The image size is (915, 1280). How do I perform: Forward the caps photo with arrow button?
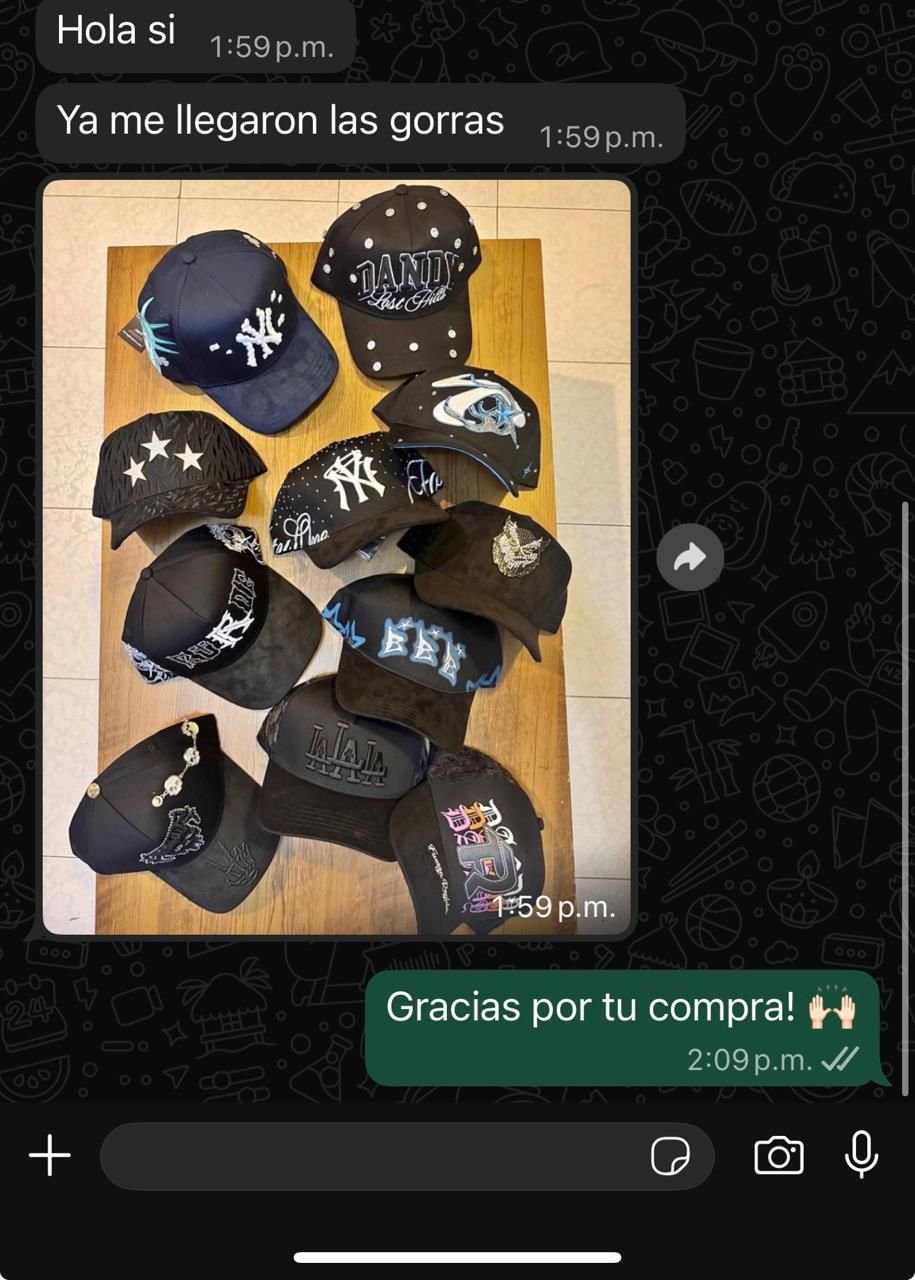[690, 558]
